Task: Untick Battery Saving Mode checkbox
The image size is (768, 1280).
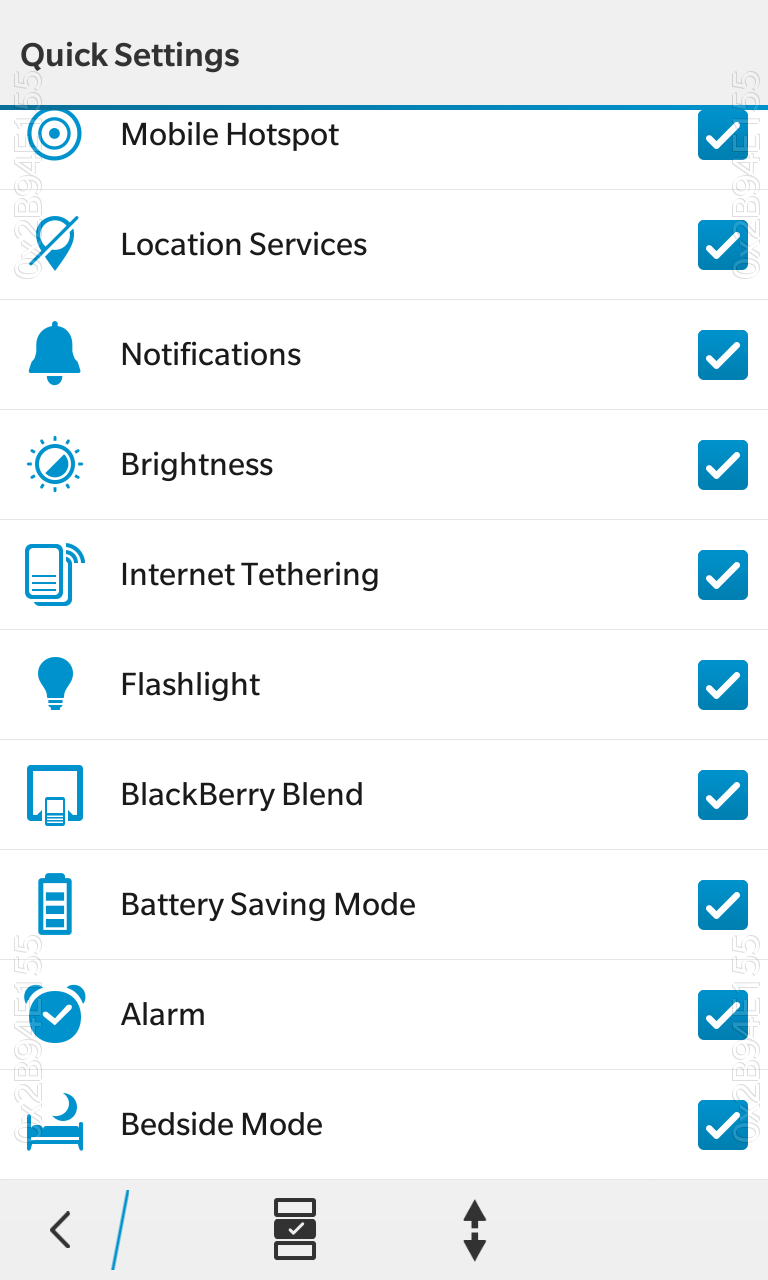Action: pyautogui.click(x=723, y=905)
